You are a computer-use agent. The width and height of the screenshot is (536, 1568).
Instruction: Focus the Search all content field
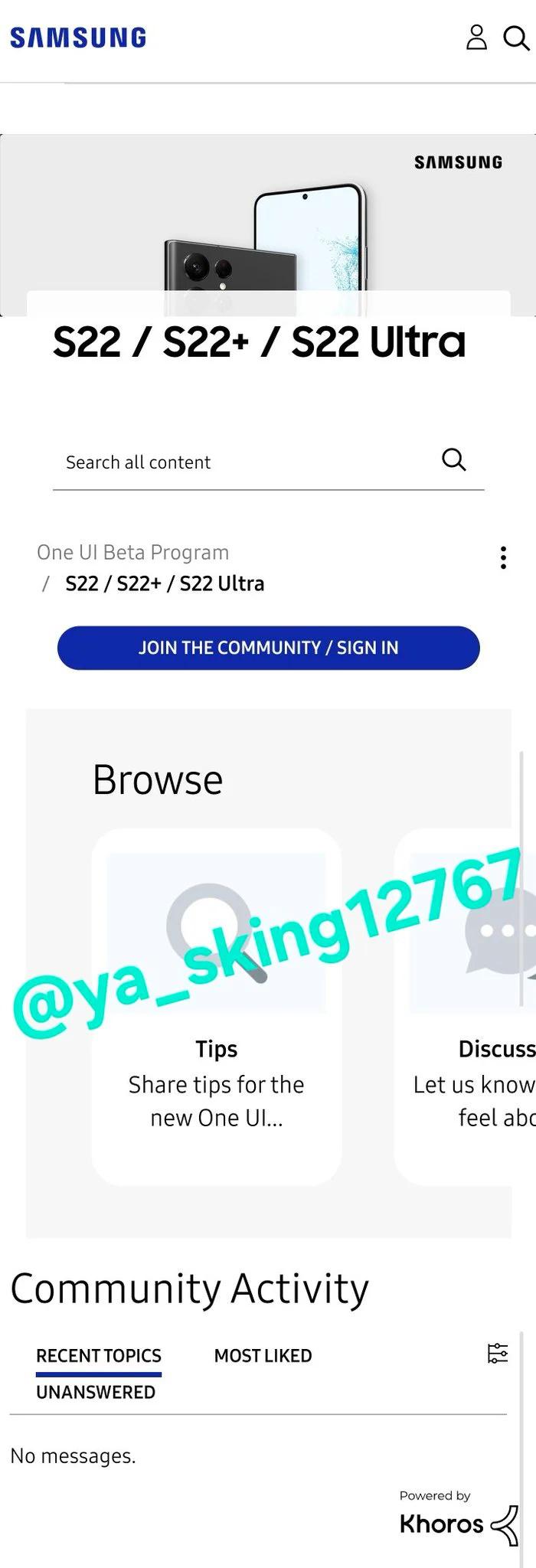245,462
